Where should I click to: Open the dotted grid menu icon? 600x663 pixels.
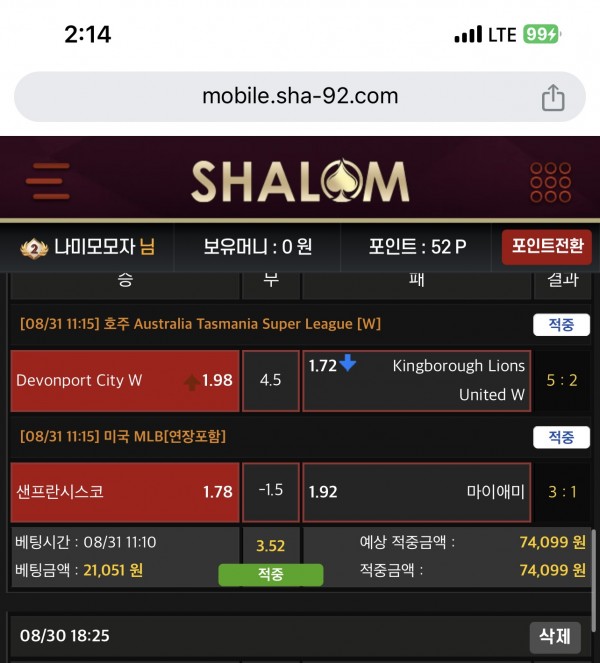tap(550, 182)
